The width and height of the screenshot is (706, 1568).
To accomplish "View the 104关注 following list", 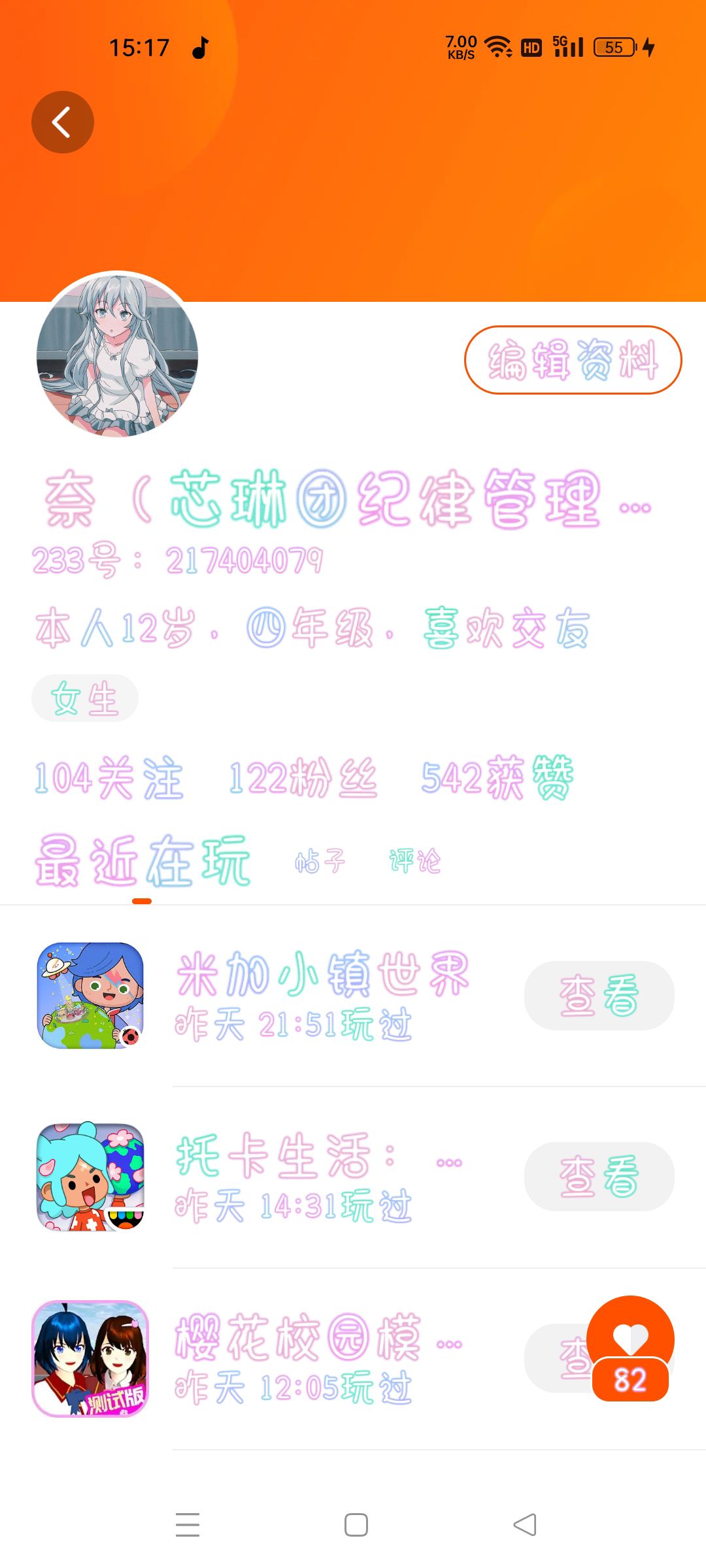I will point(109,777).
